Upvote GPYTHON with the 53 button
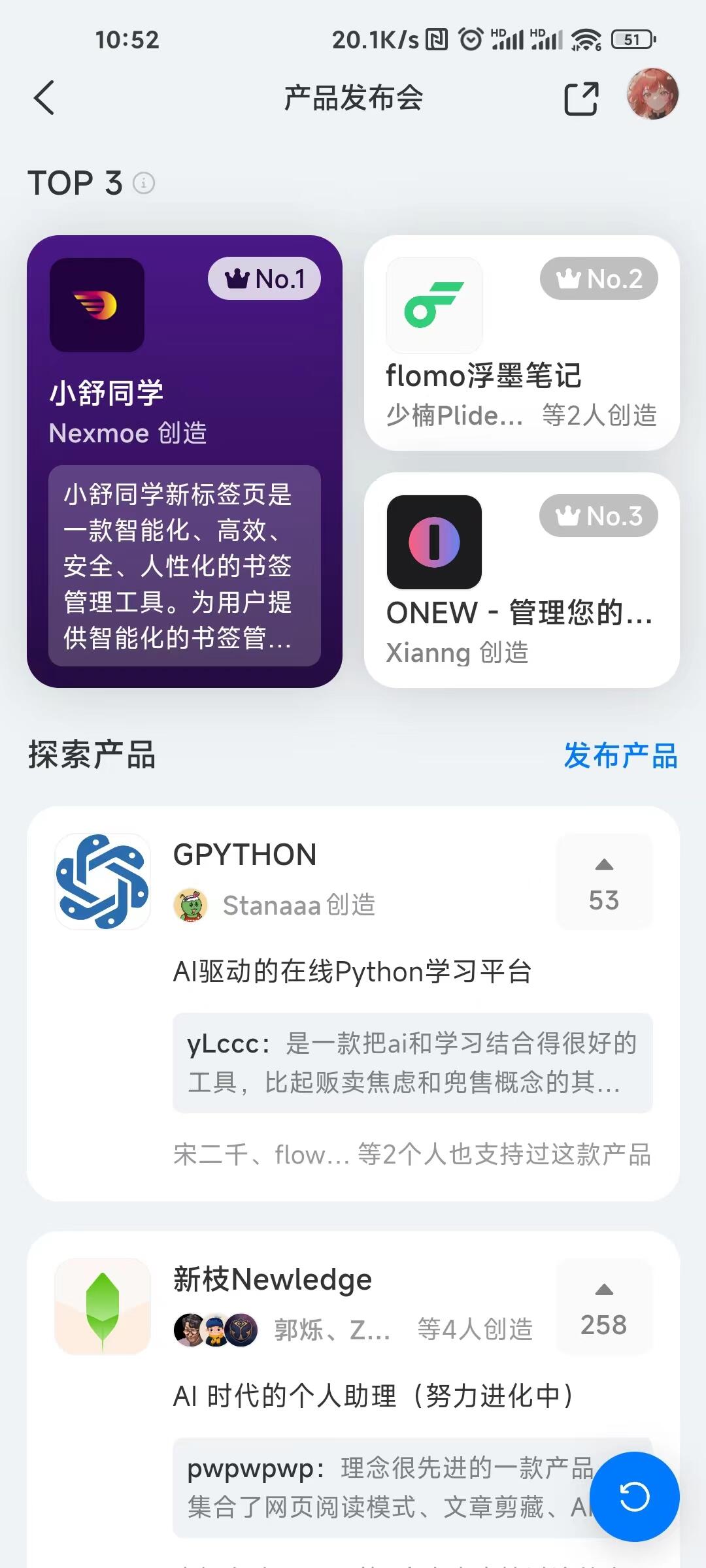The width and height of the screenshot is (706, 1568). tap(604, 882)
